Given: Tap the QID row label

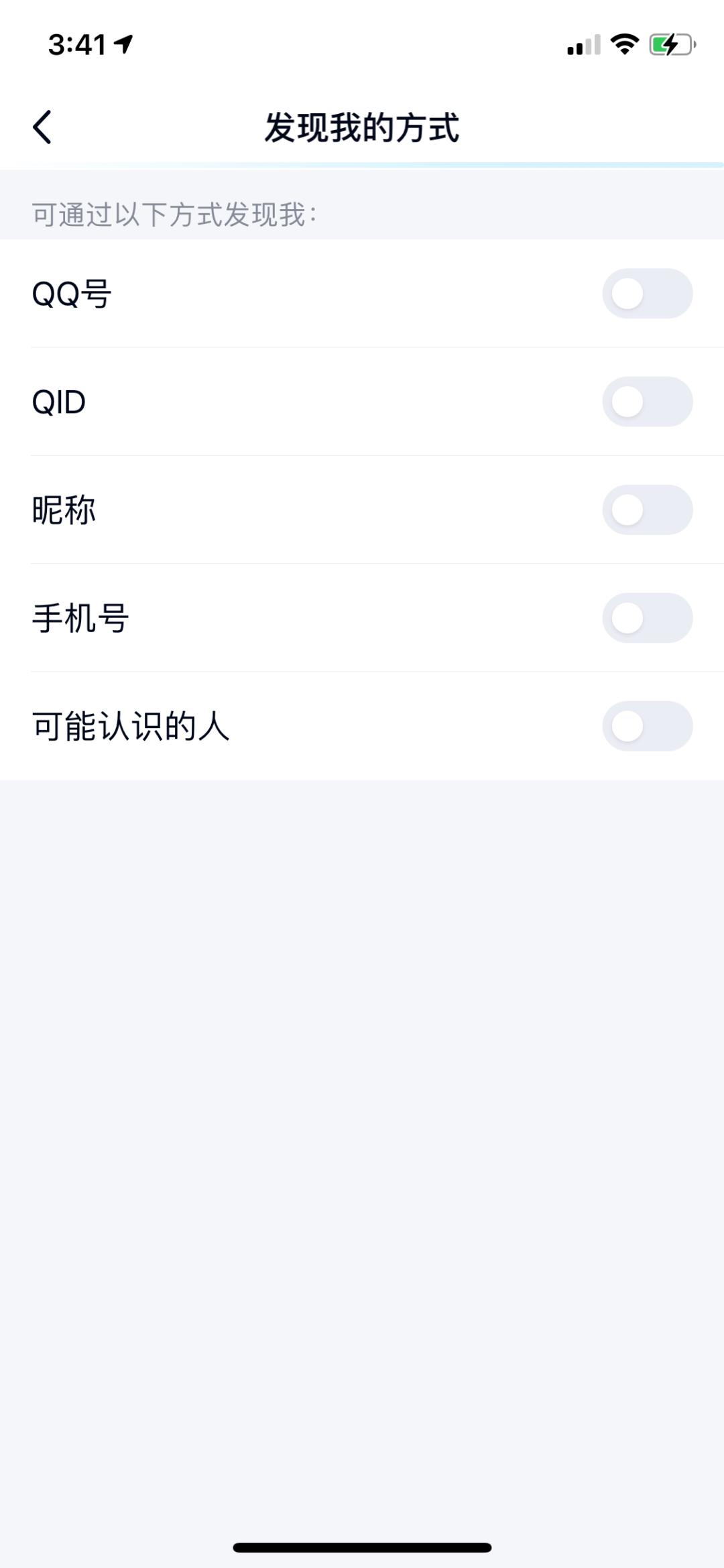Looking at the screenshot, I should (59, 401).
